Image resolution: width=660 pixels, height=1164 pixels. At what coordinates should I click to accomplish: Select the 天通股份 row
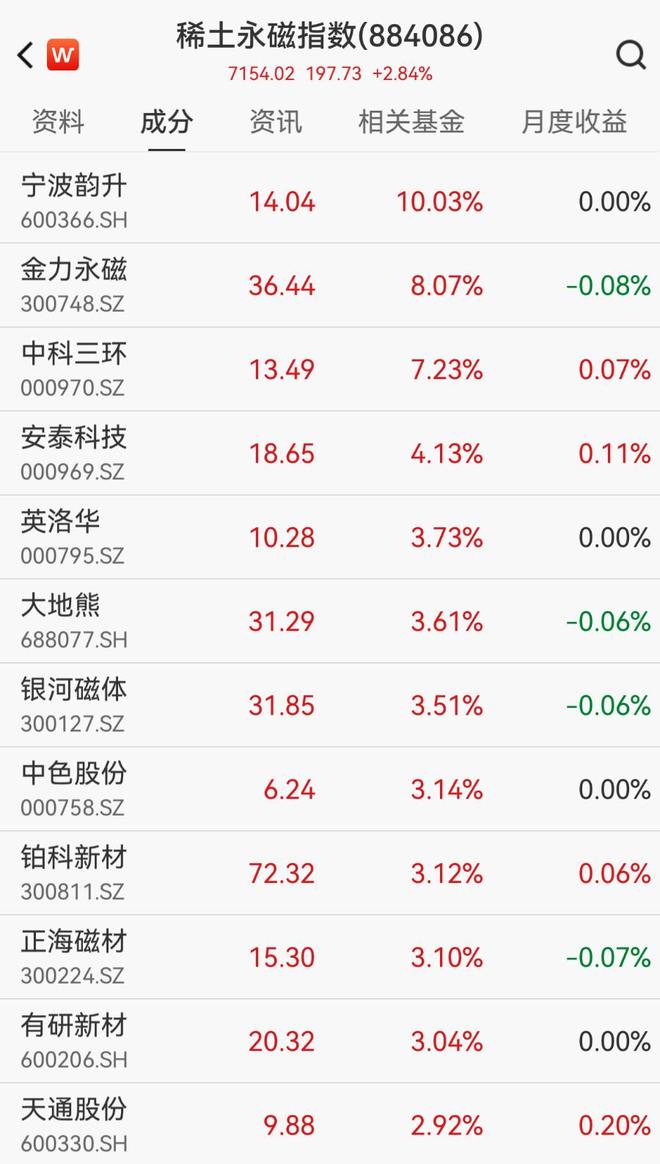pos(74,1124)
